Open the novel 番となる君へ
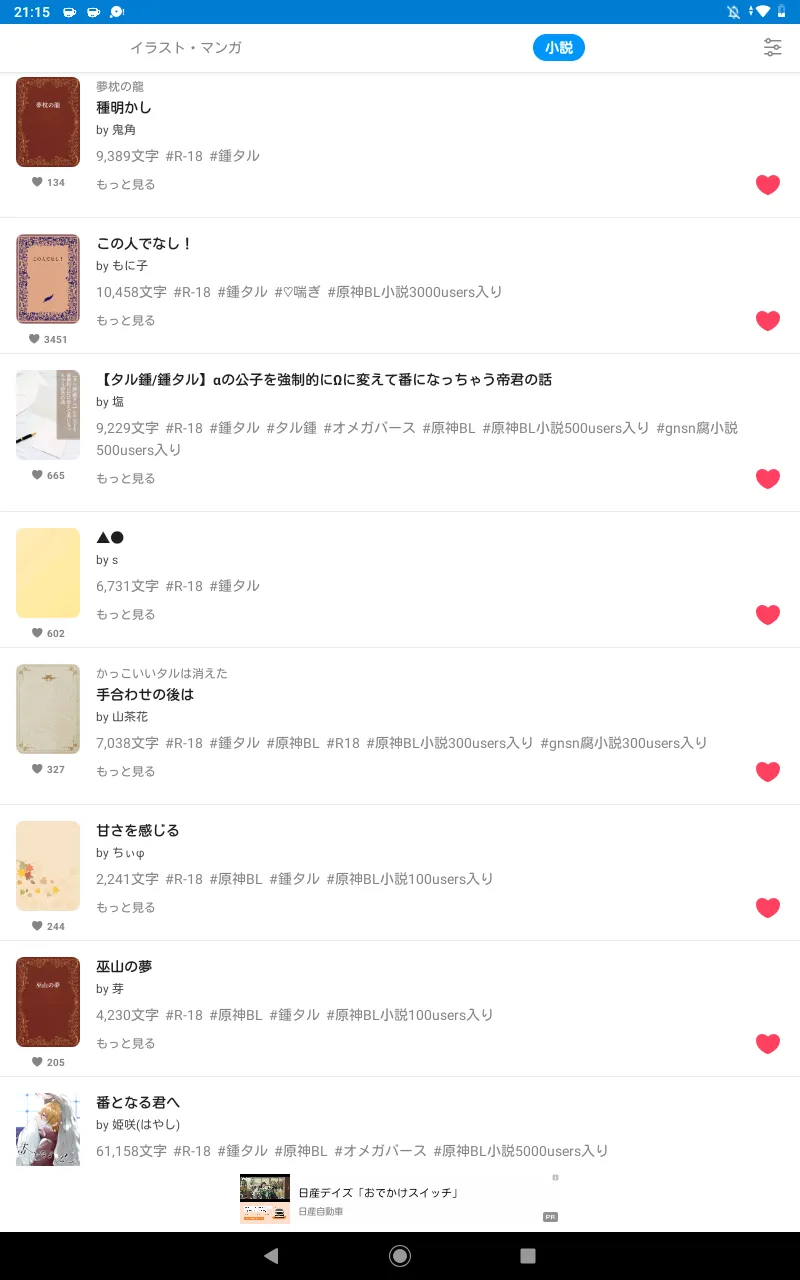The width and height of the screenshot is (800, 1280). (138, 1102)
